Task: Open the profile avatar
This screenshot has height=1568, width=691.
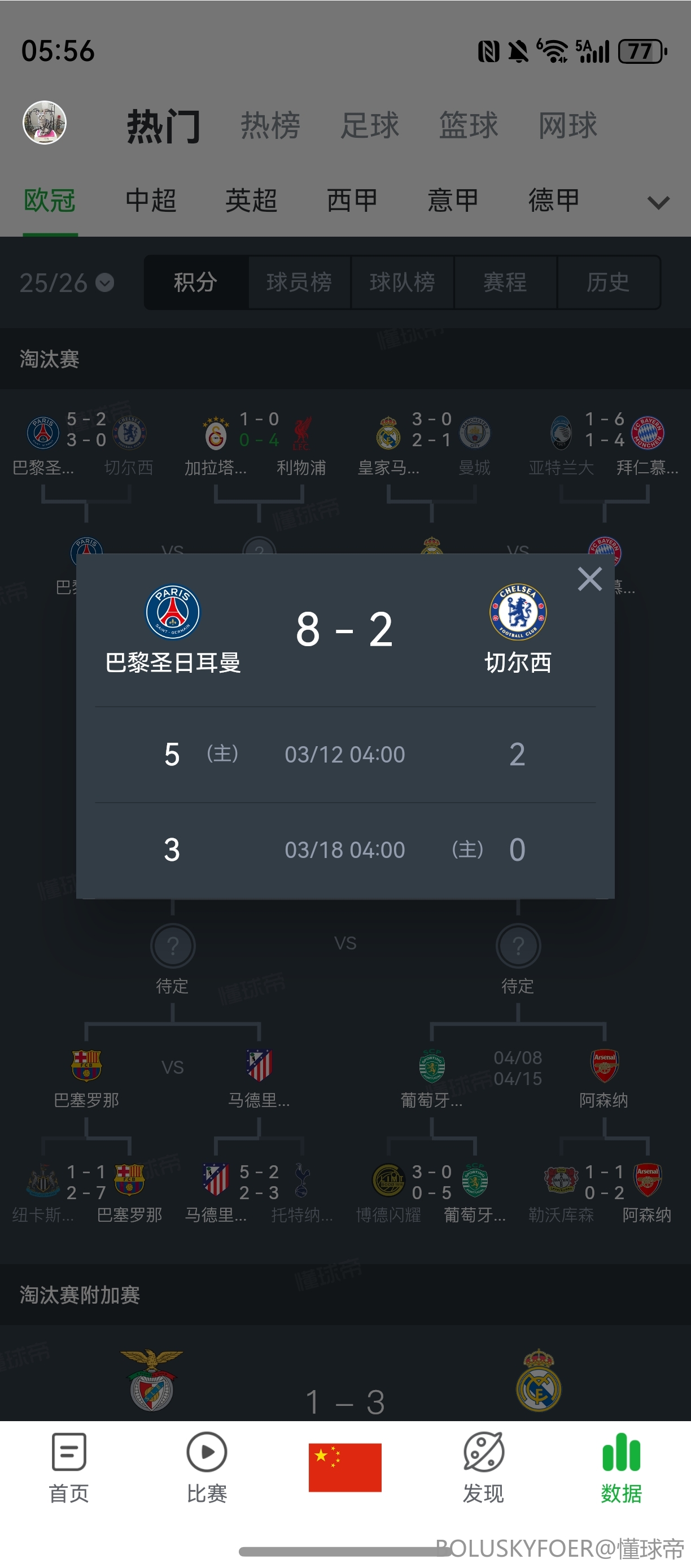Action: pyautogui.click(x=45, y=123)
